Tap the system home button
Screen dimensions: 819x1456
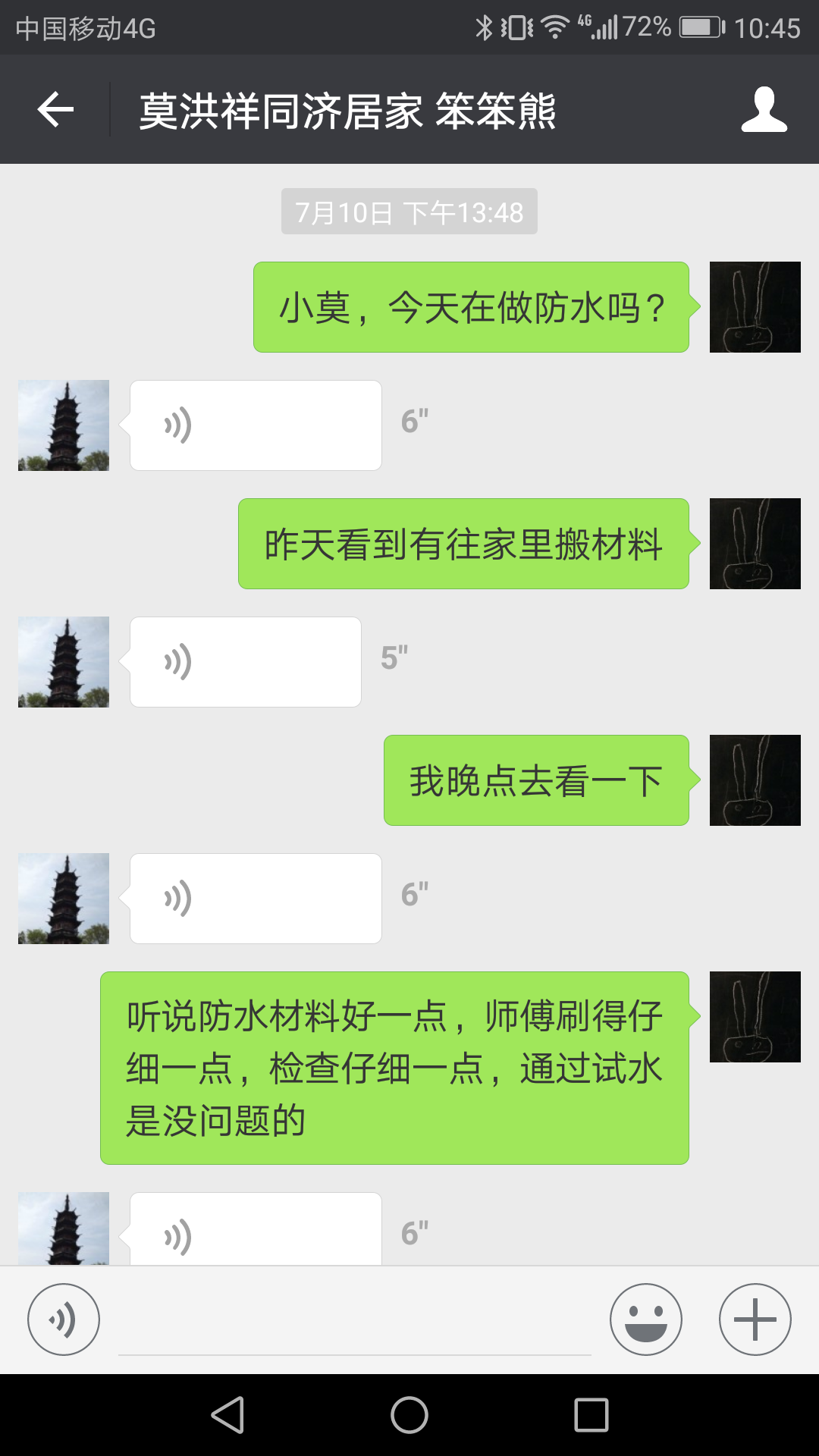coord(409,1415)
